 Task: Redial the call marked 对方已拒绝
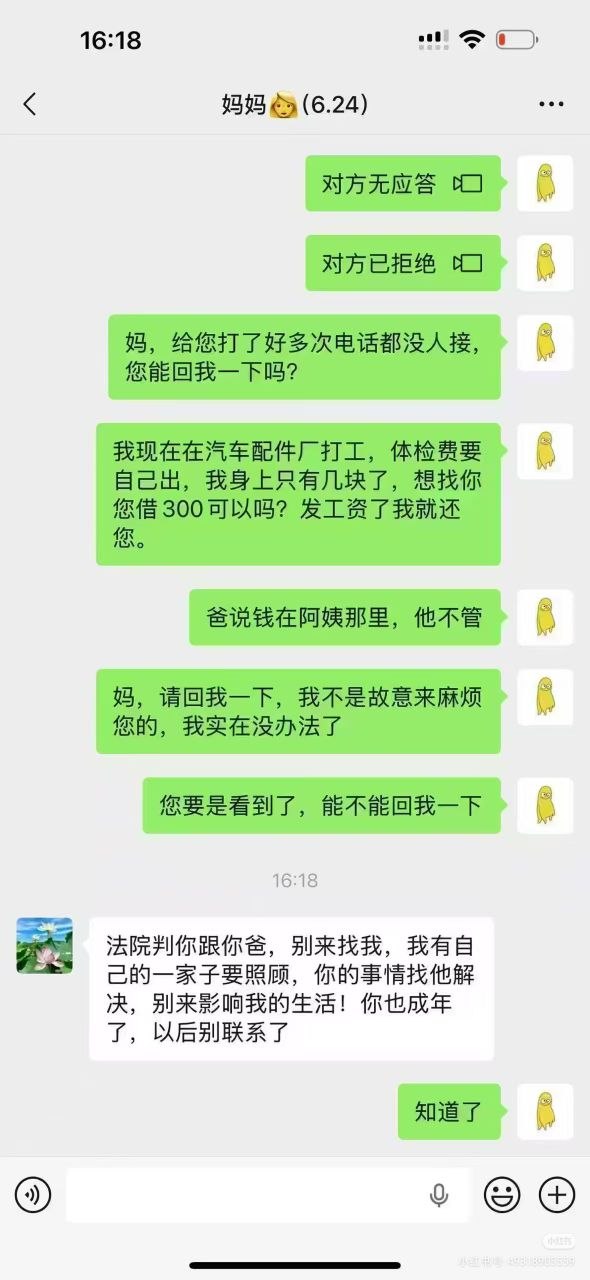coord(402,263)
